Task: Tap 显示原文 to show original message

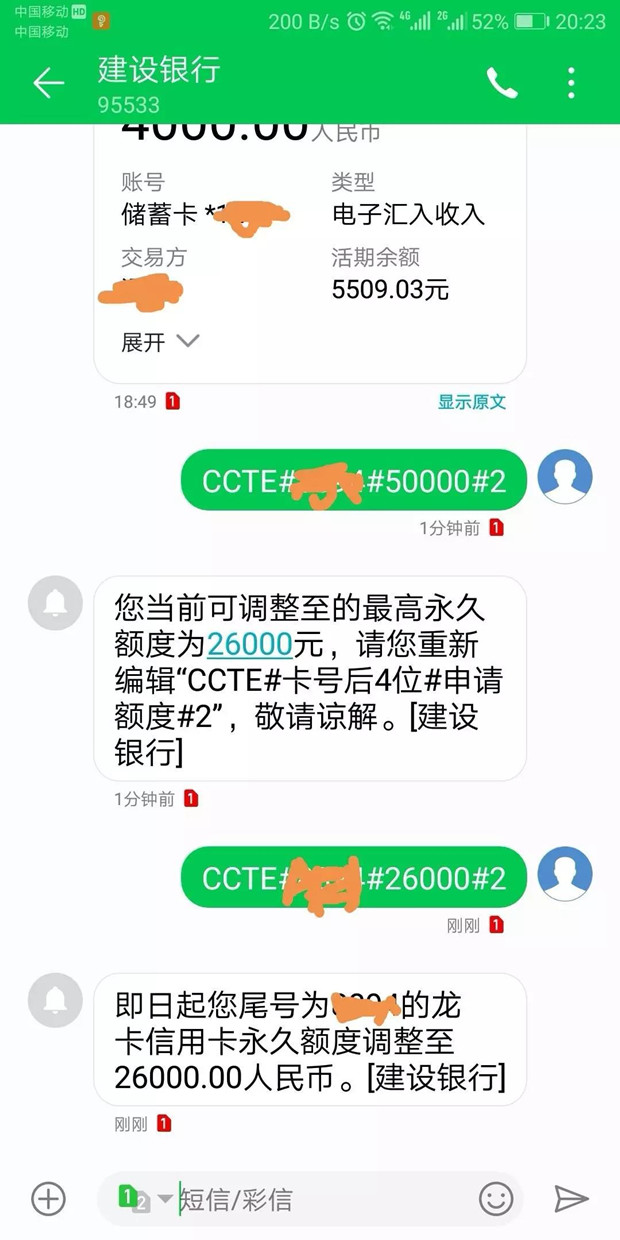Action: point(472,402)
